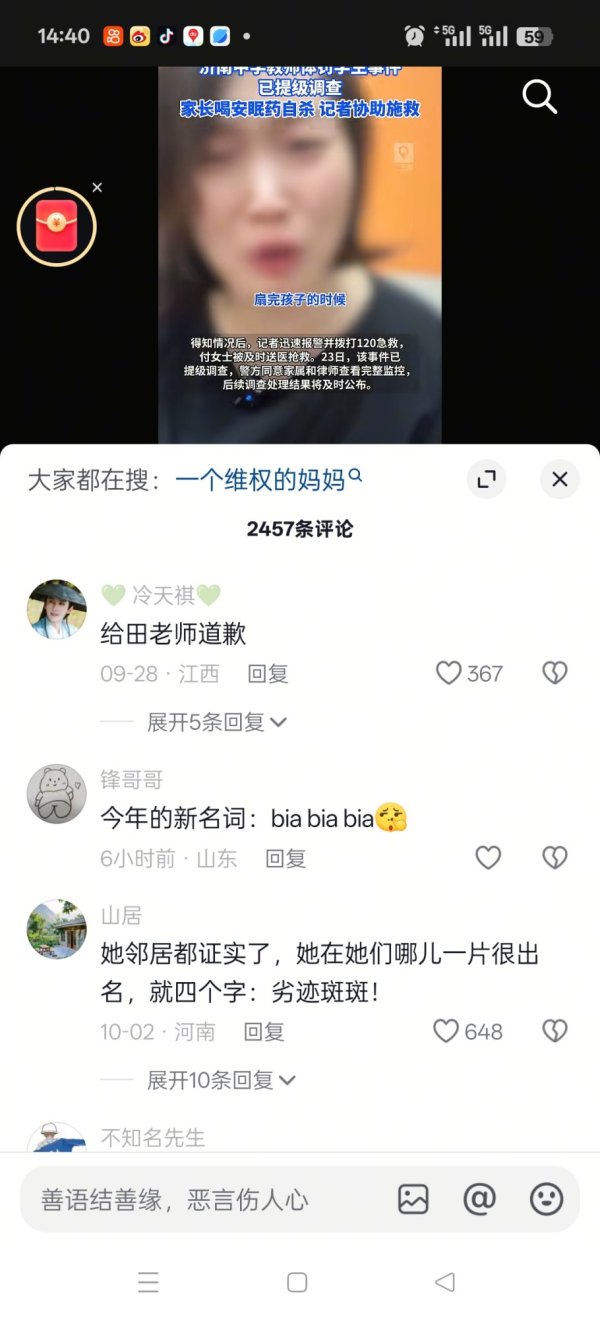Expand the comments panel to full screen
The image size is (600, 1319).
487,480
